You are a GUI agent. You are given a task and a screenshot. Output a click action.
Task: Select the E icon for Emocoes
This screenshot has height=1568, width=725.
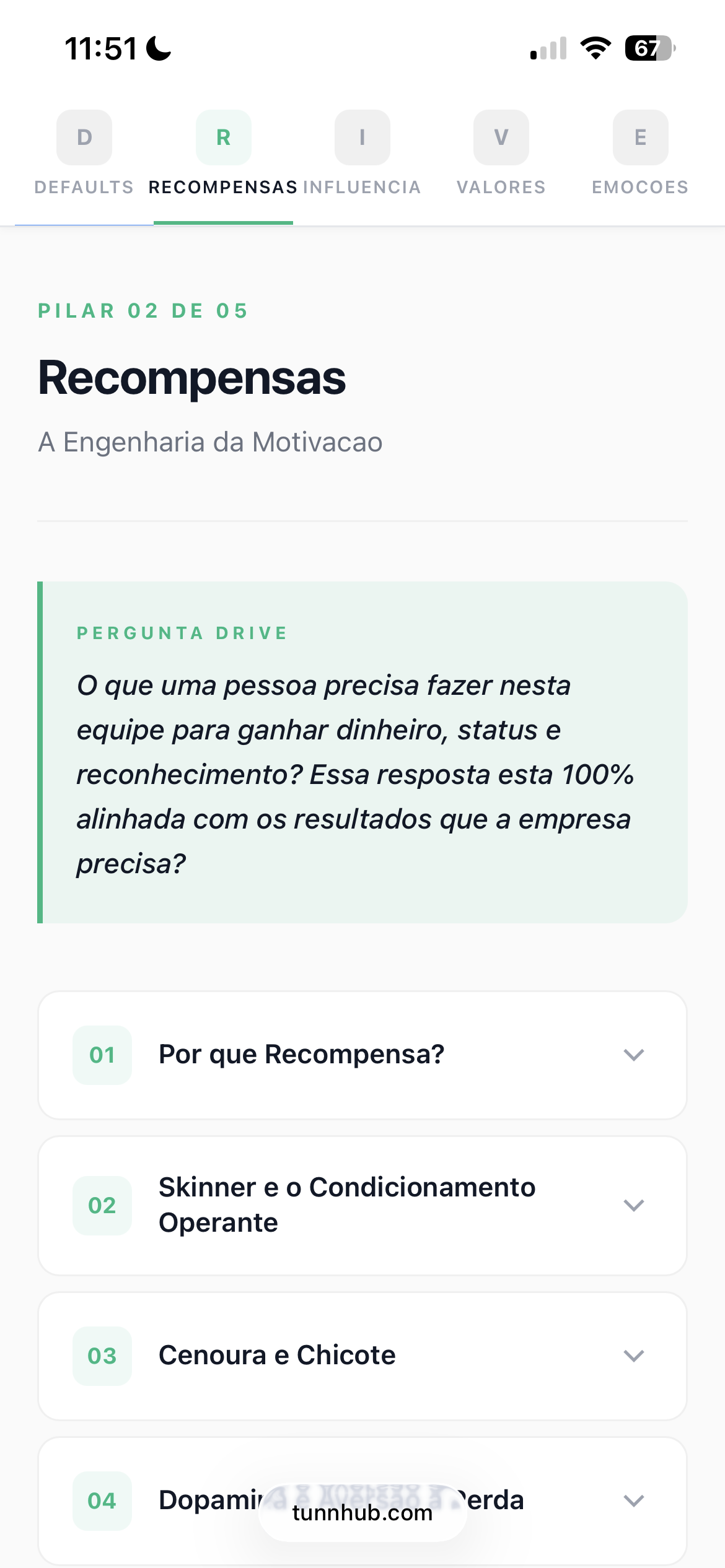pyautogui.click(x=640, y=137)
